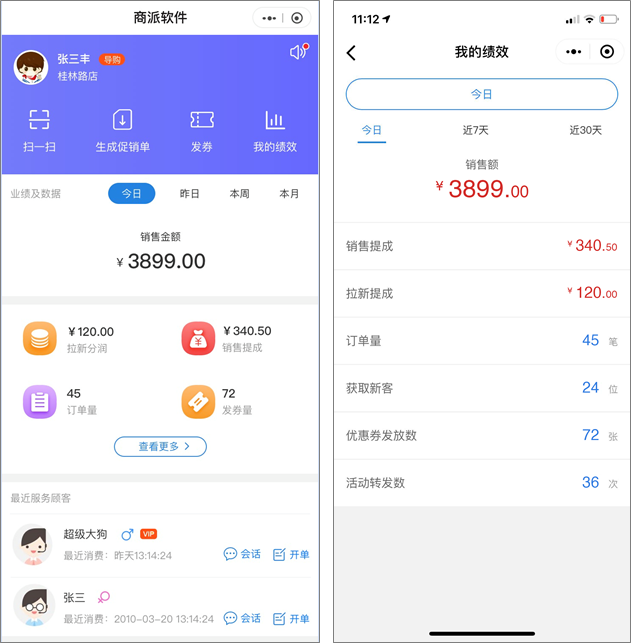Switch 业绩及数据 to 昨日
The image size is (631, 643).
[x=190, y=194]
